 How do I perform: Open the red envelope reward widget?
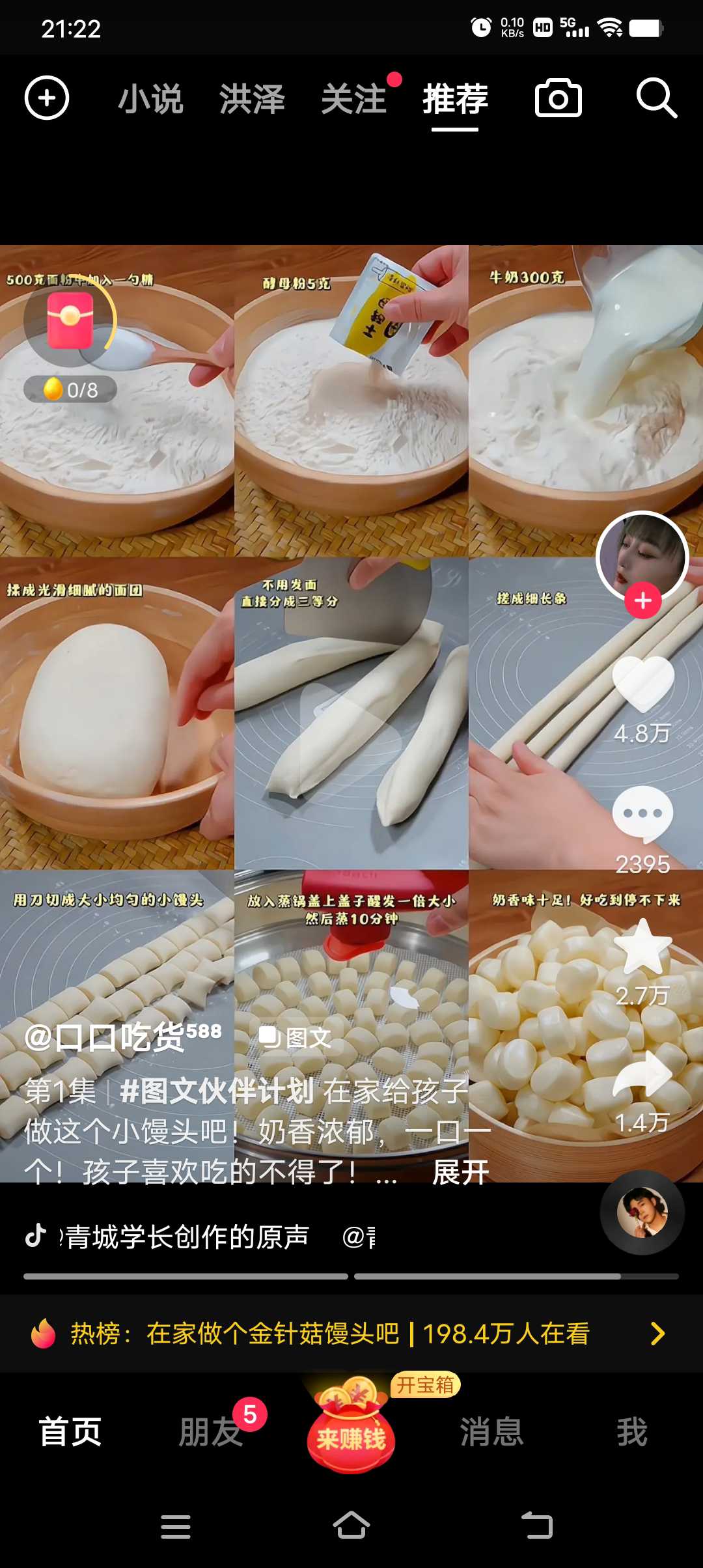(x=70, y=320)
